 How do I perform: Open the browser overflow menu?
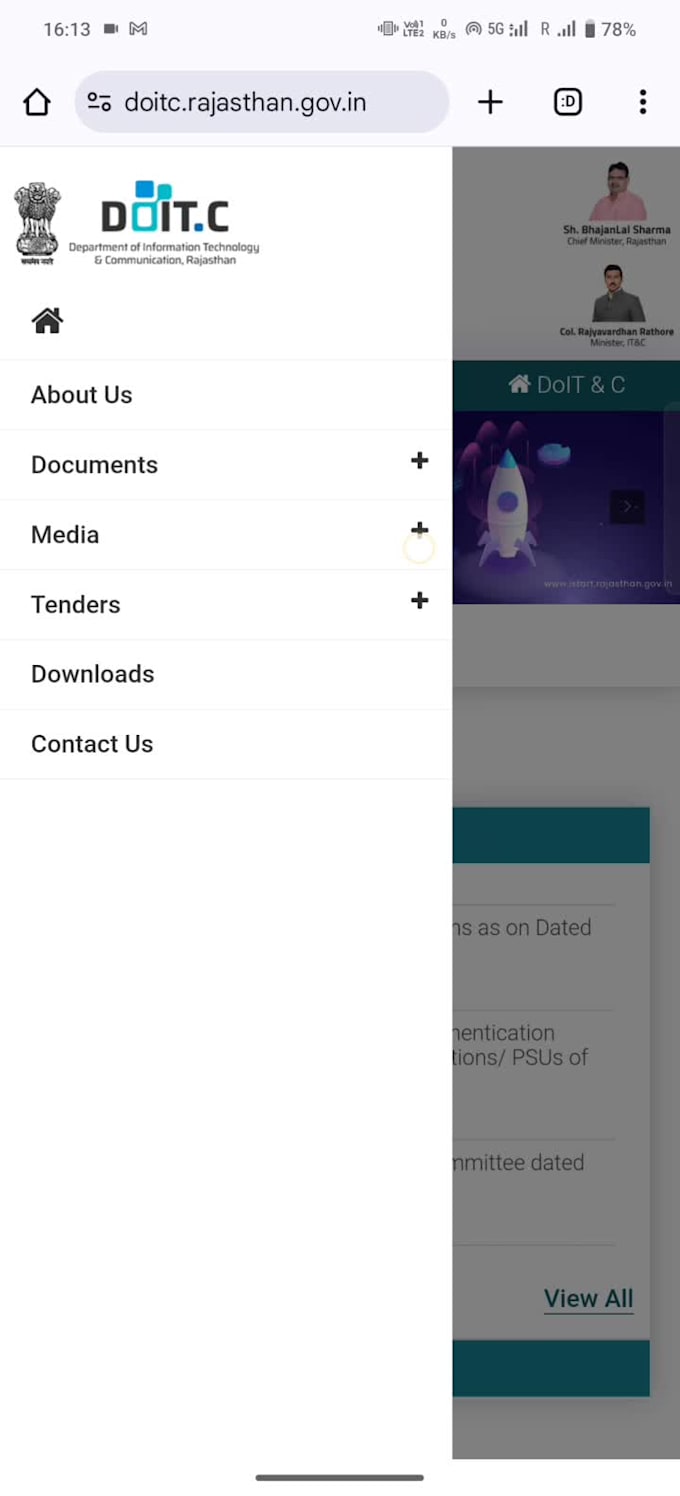coord(642,102)
